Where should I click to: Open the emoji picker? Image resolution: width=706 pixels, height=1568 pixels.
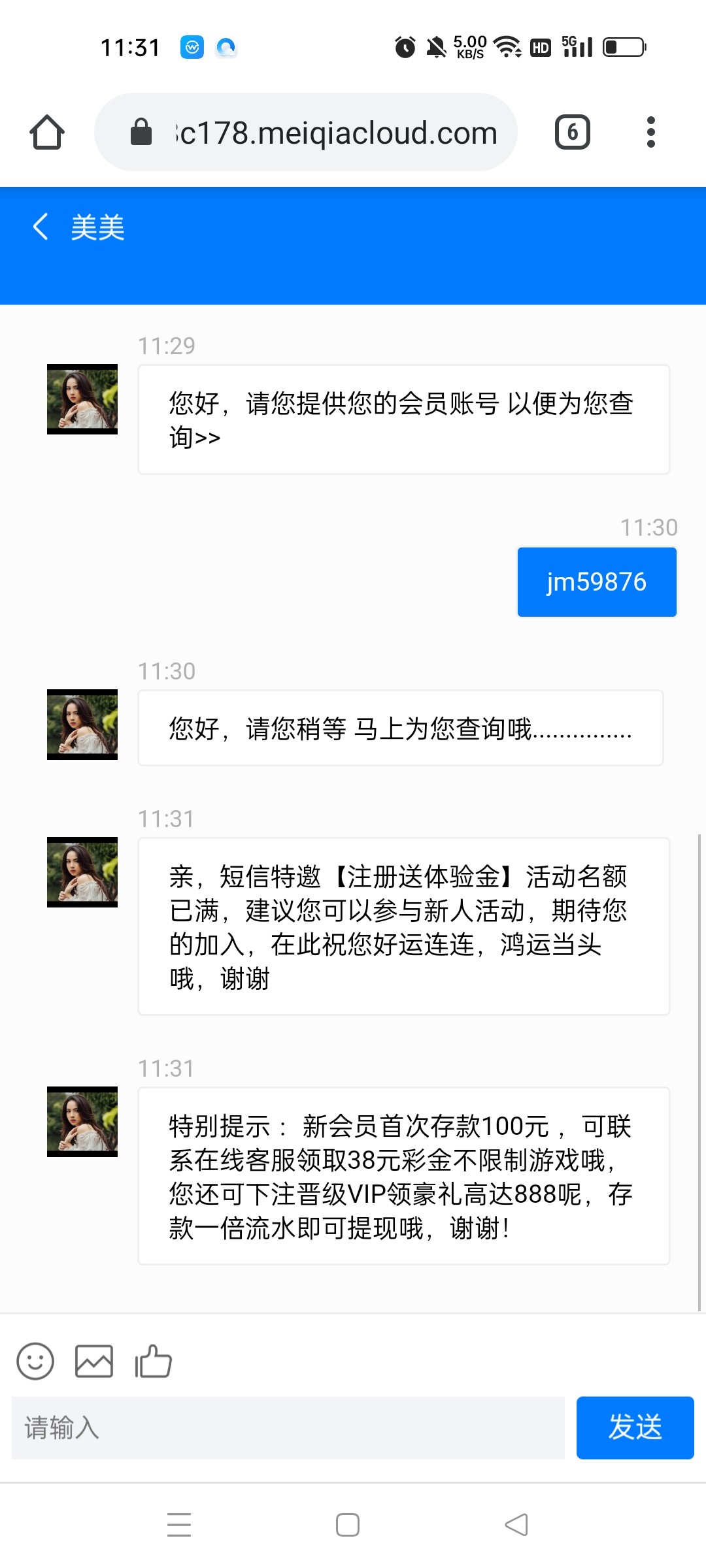tap(35, 1362)
